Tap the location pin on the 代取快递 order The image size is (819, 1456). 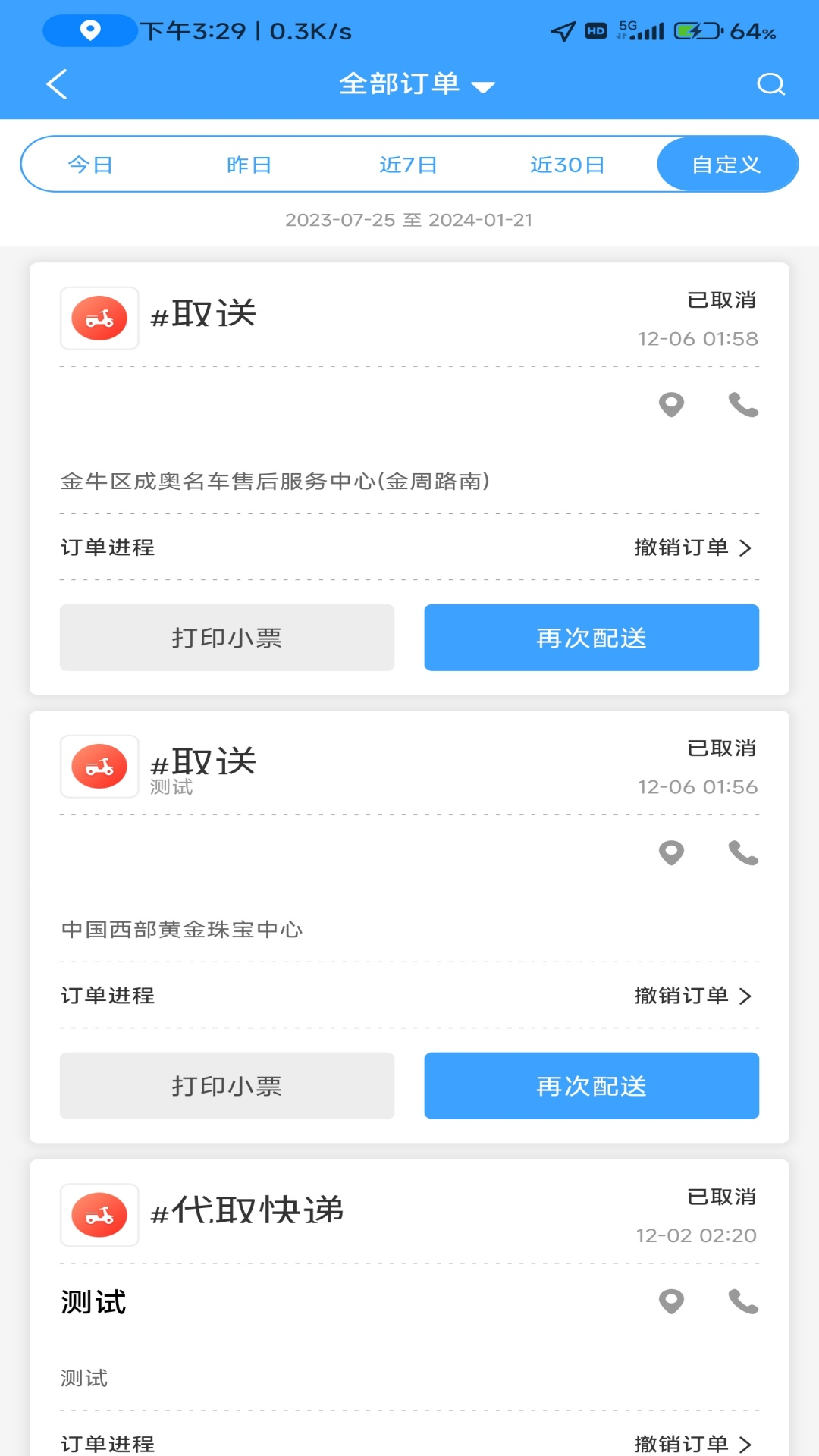coord(670,1302)
